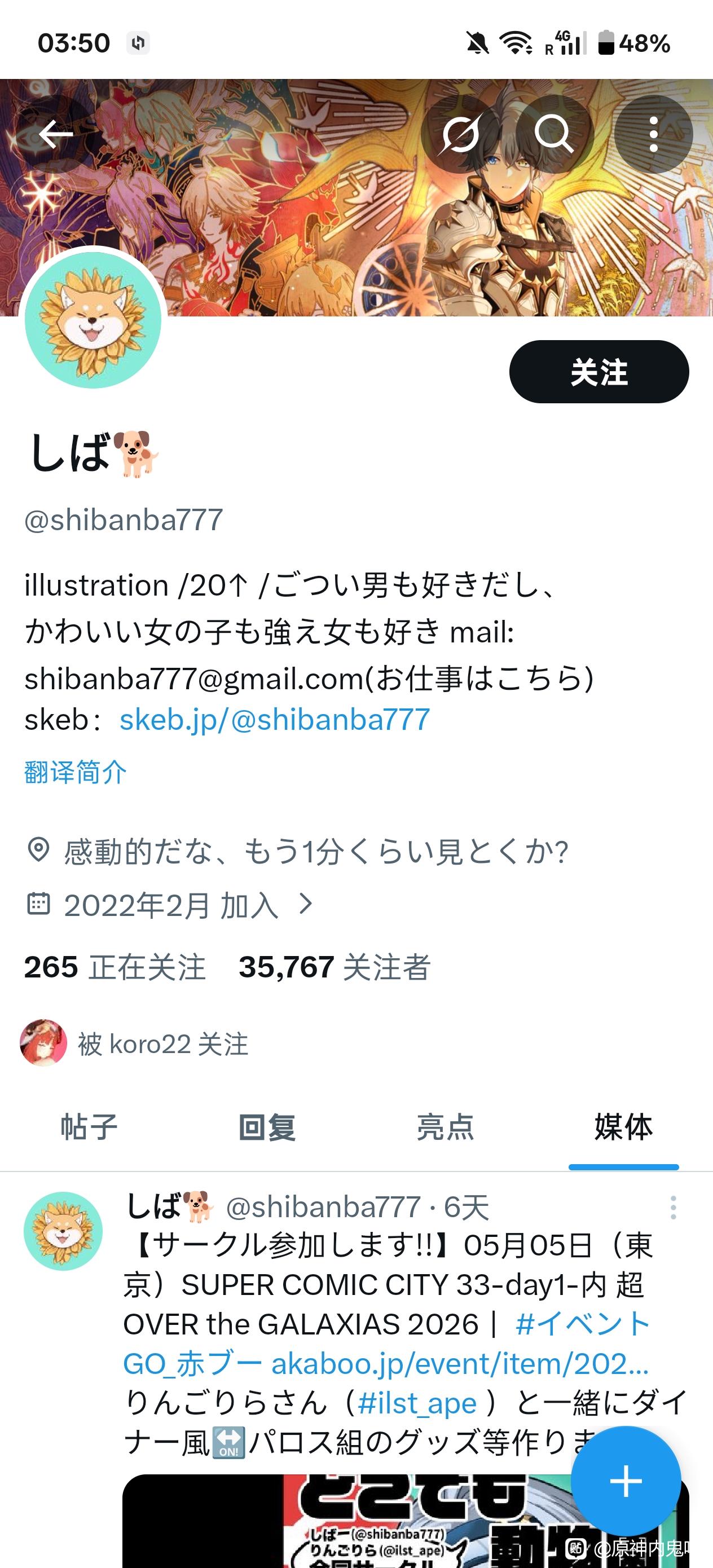Open the profile overflow menu

coord(653,134)
